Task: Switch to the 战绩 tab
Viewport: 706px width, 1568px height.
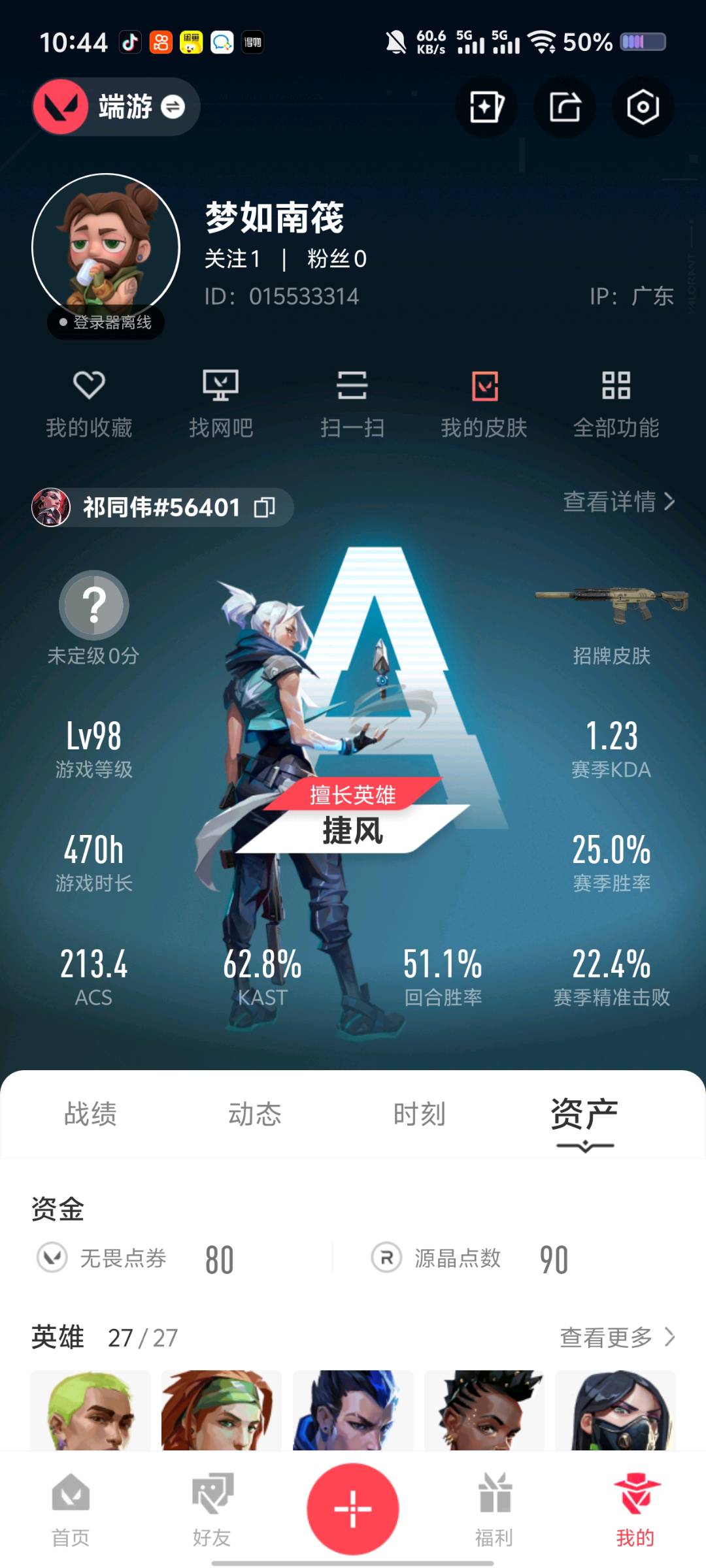Action: [x=90, y=1114]
